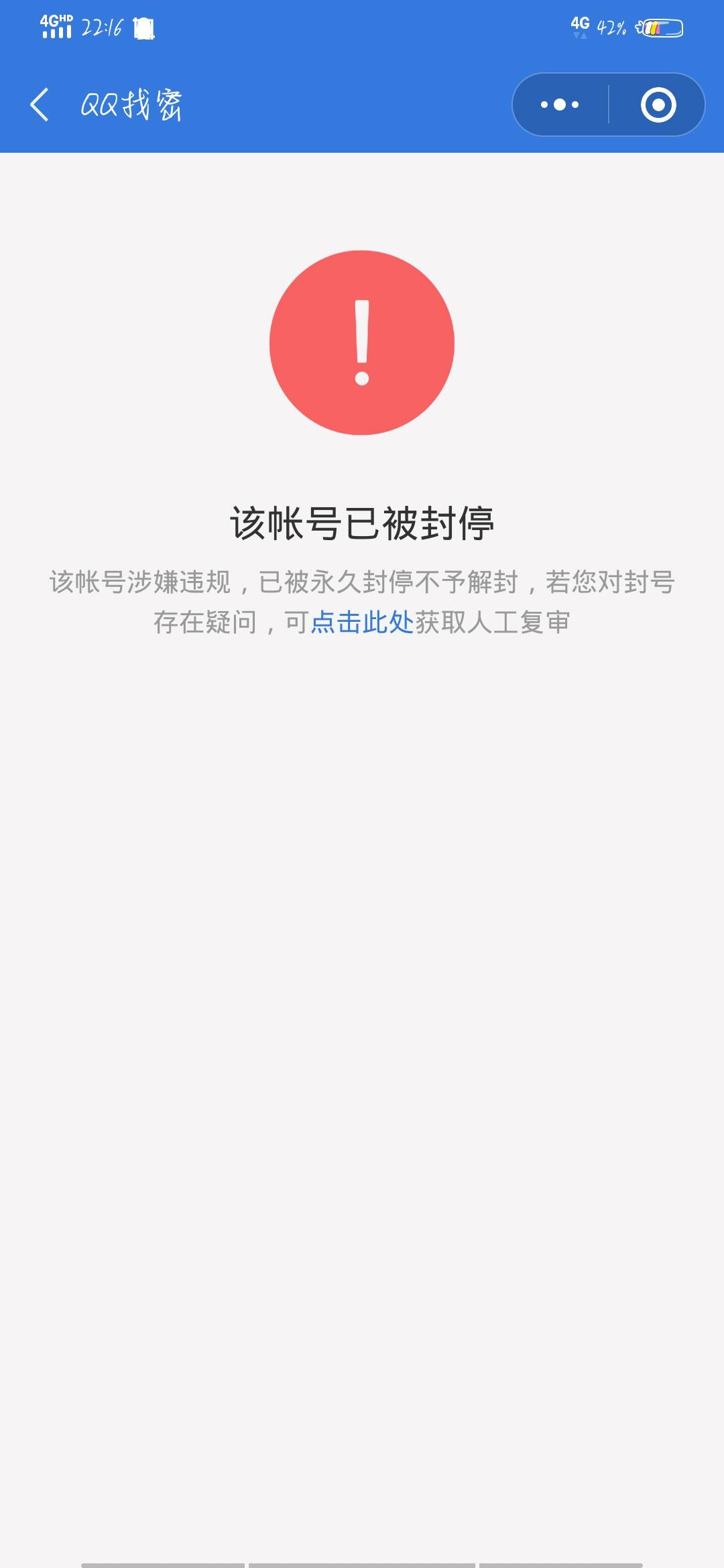Tap the target-shaped exit button

tap(658, 104)
